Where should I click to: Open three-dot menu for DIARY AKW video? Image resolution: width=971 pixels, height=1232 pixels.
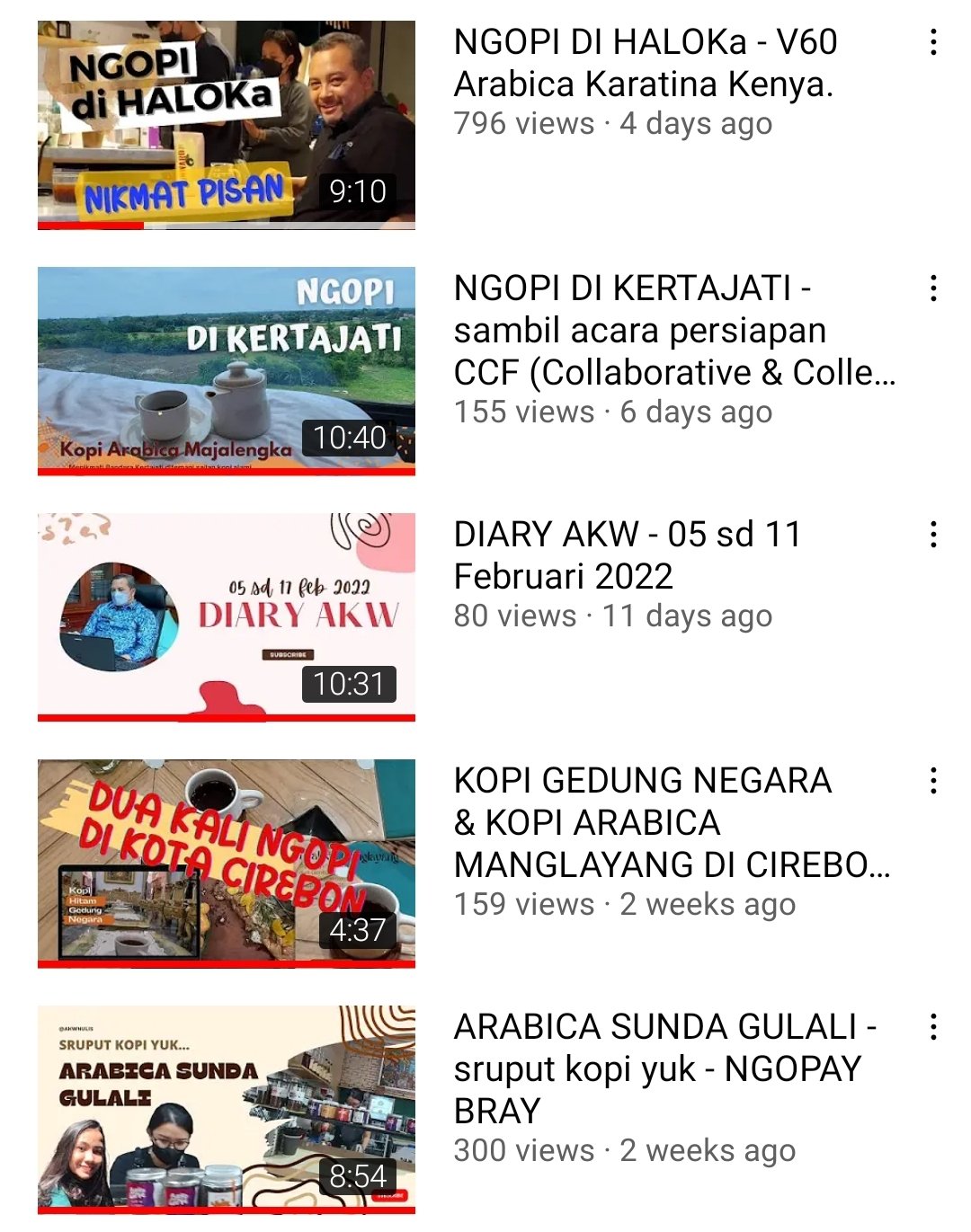(x=933, y=535)
